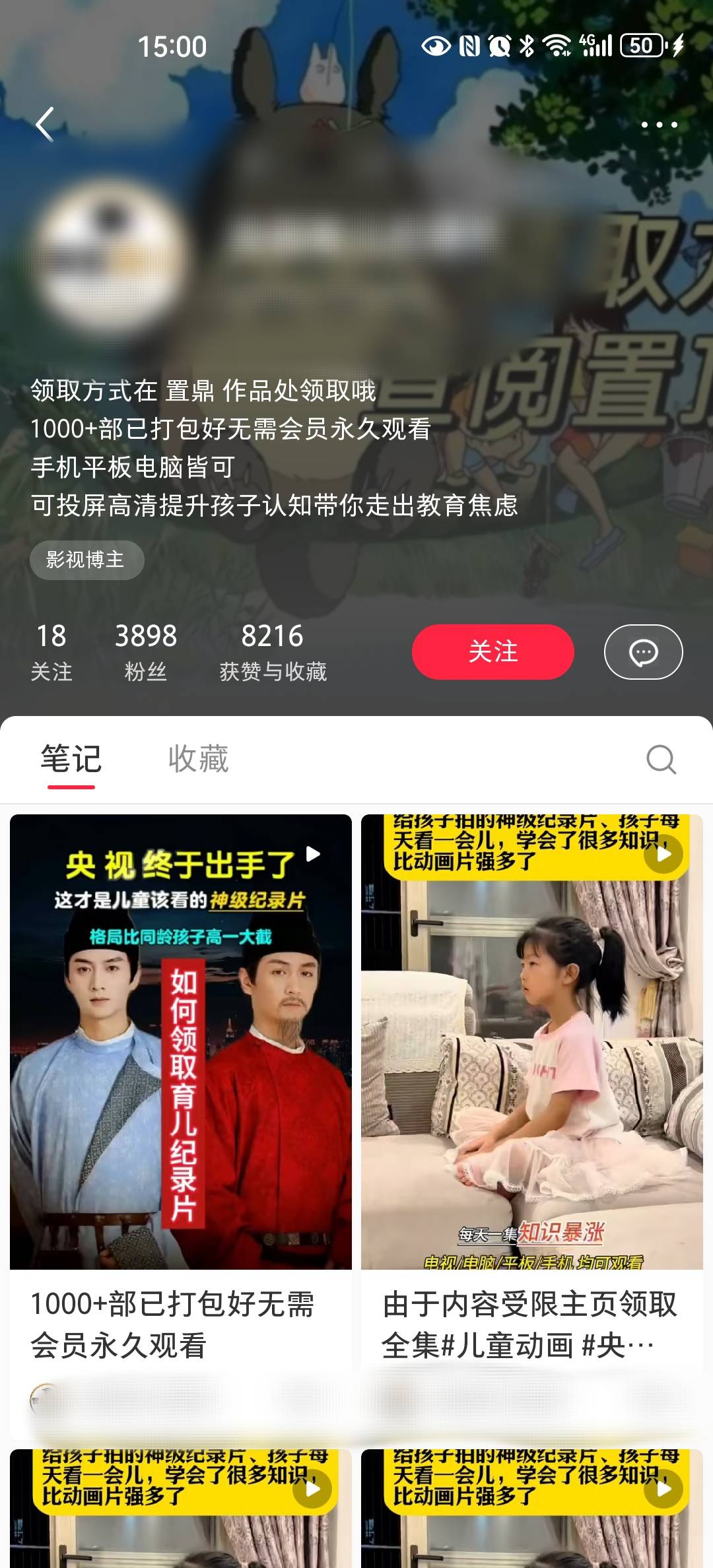Open the three-dot overflow menu
The height and width of the screenshot is (1568, 713).
pos(659,125)
